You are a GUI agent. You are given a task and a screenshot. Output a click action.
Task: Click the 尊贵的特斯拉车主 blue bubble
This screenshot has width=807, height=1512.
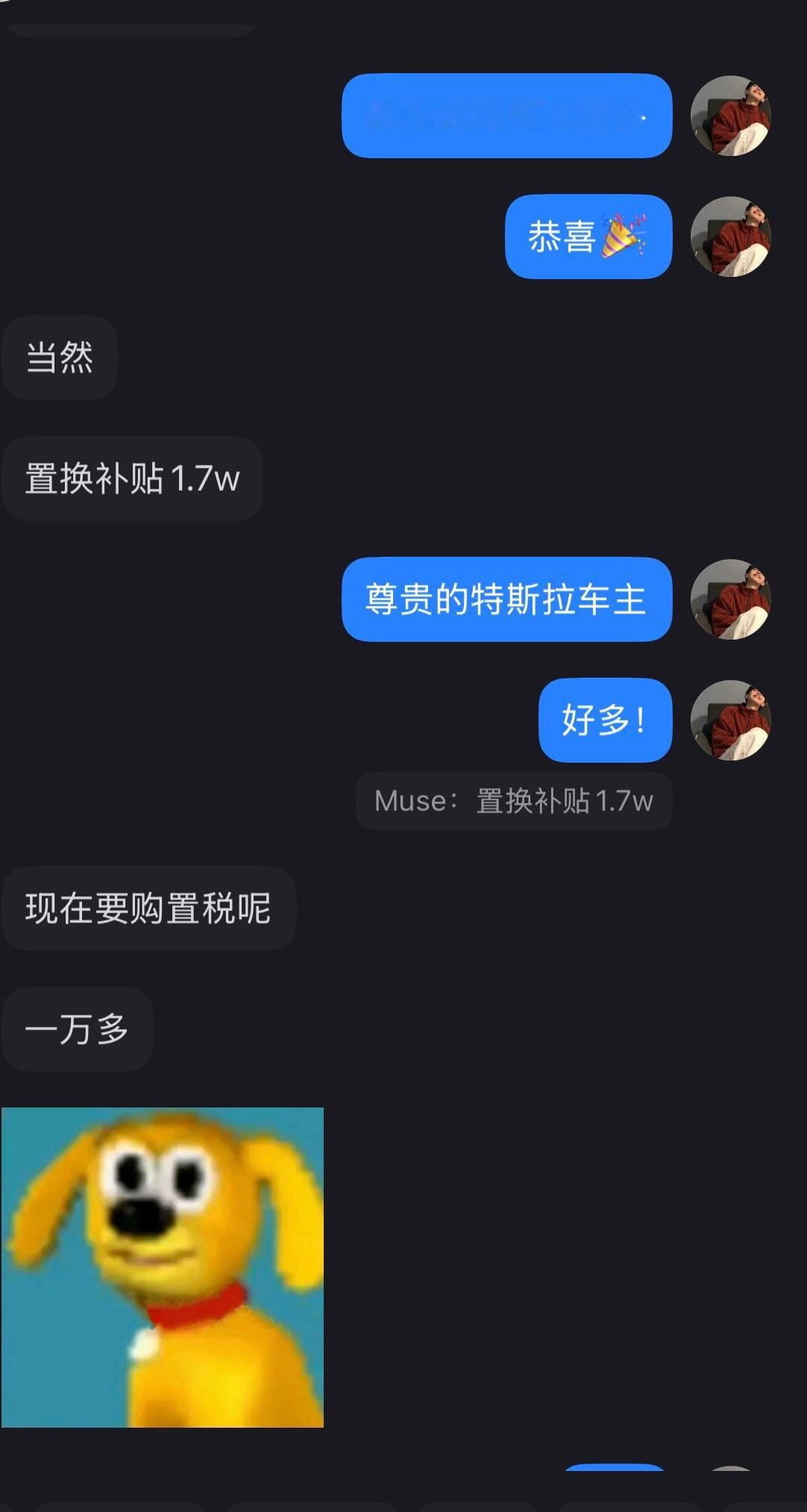tap(507, 599)
